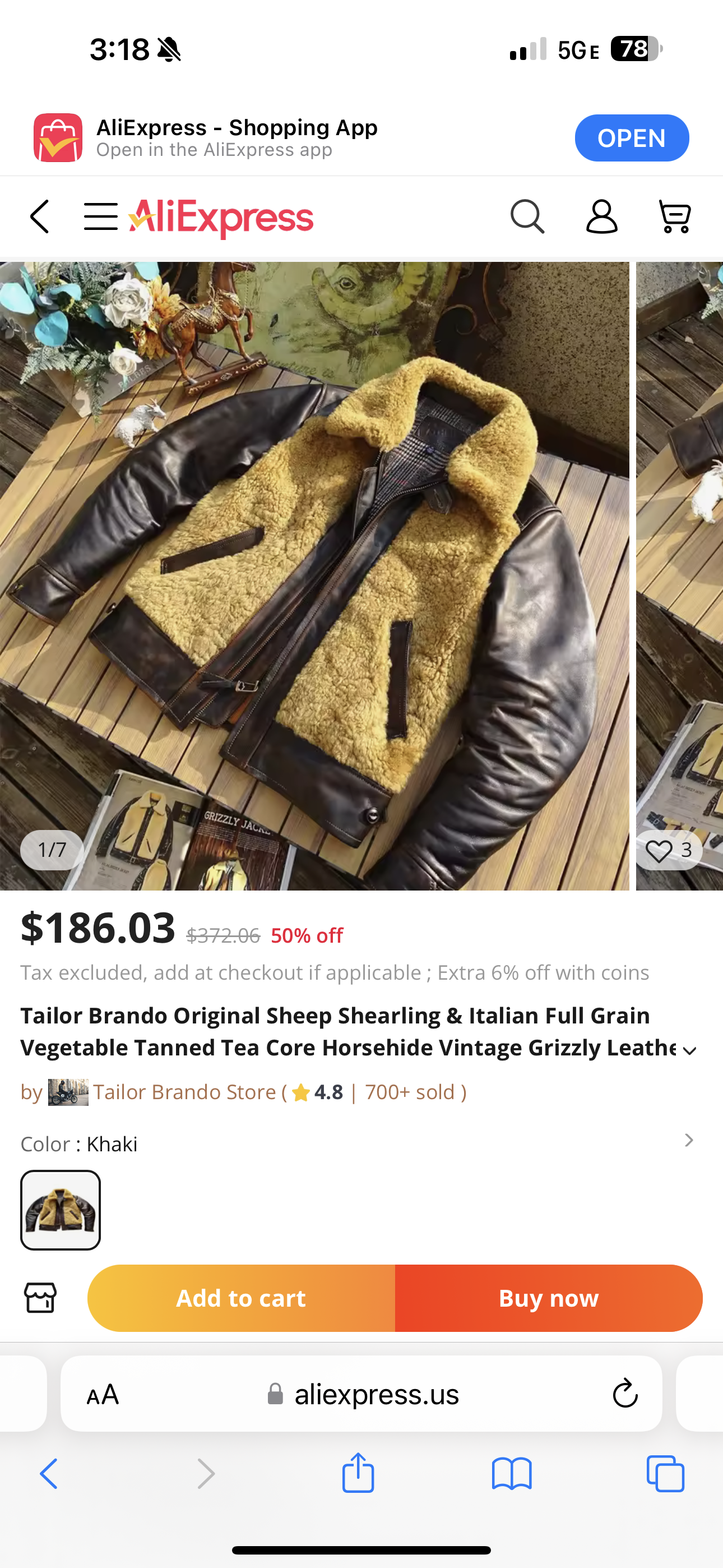The width and height of the screenshot is (723, 1568).
Task: Go back using the header back arrow
Action: (x=40, y=216)
